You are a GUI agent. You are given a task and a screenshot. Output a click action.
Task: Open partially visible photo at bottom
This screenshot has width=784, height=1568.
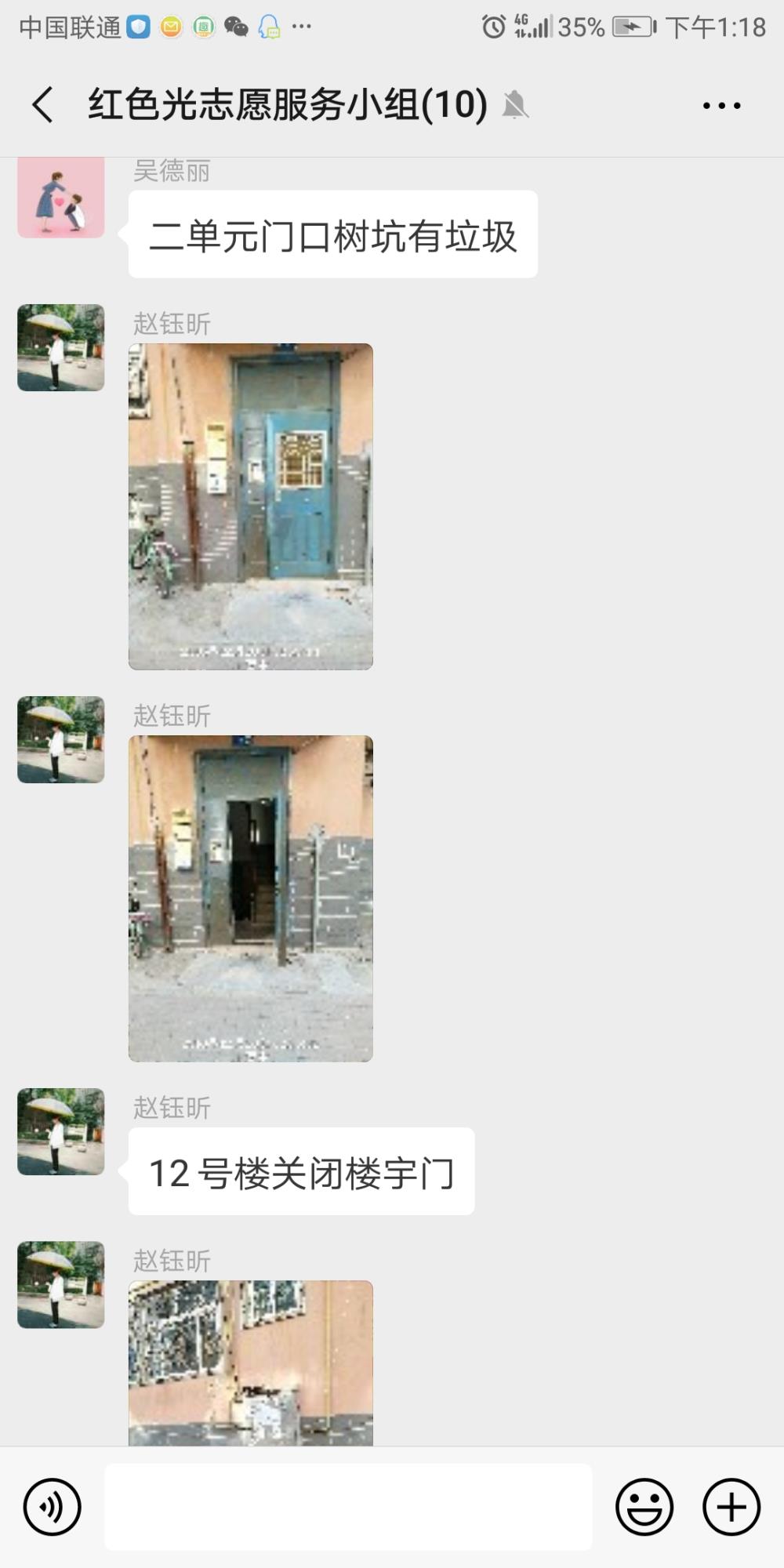[x=251, y=1363]
